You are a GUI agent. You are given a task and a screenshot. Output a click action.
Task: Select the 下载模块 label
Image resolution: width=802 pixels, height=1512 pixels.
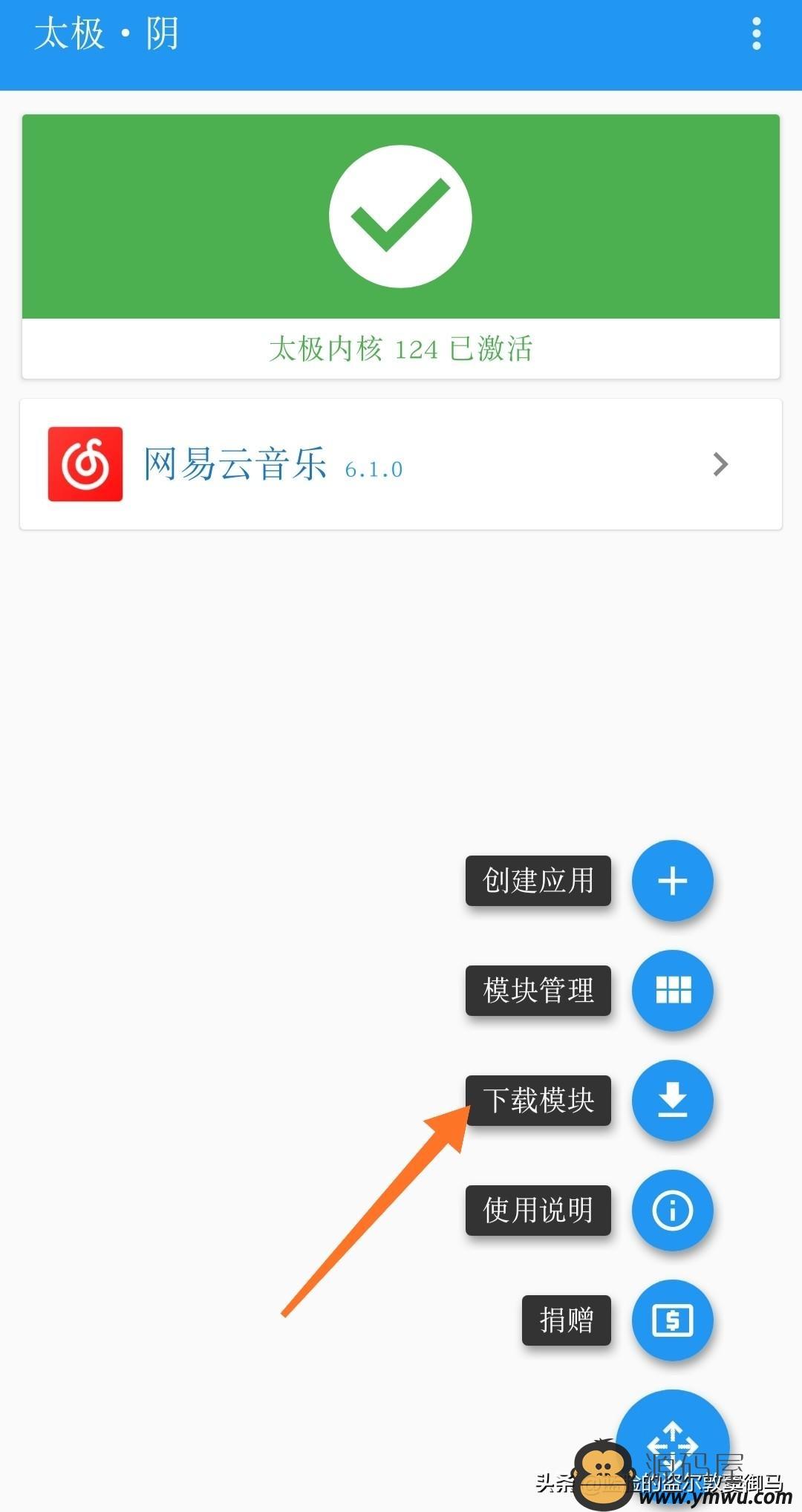tap(538, 1101)
